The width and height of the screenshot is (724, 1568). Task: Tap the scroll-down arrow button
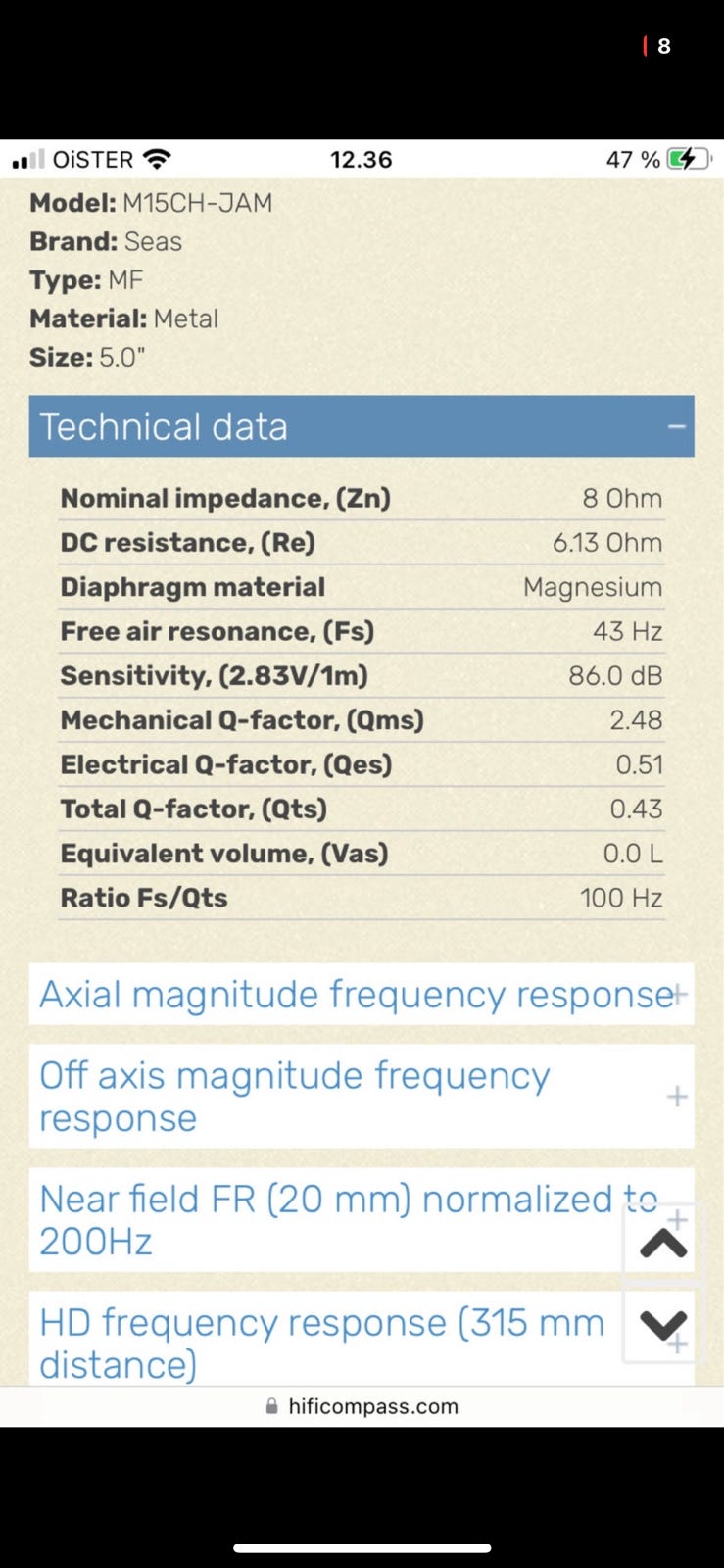663,1326
